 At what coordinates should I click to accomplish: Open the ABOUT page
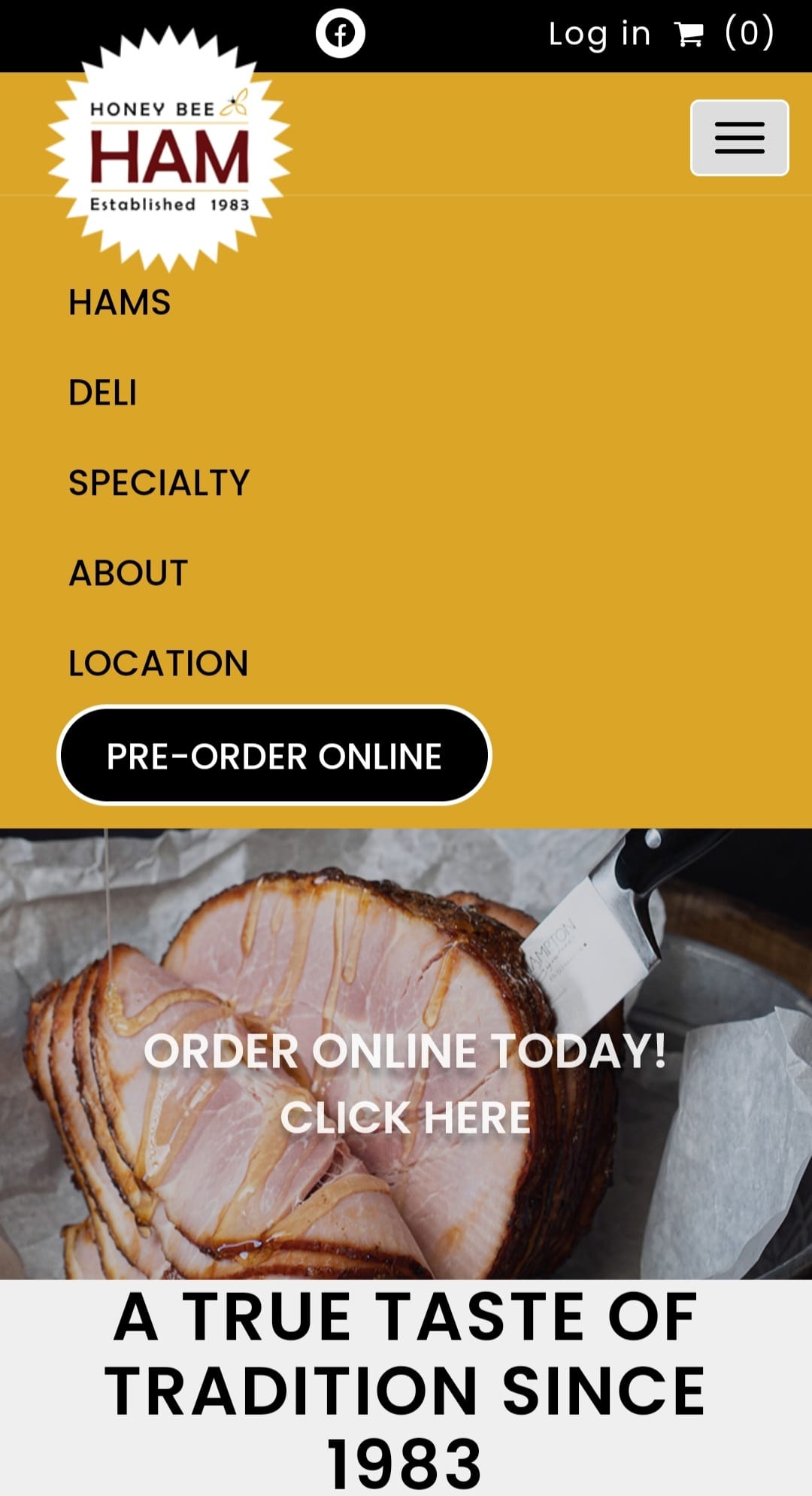[128, 573]
